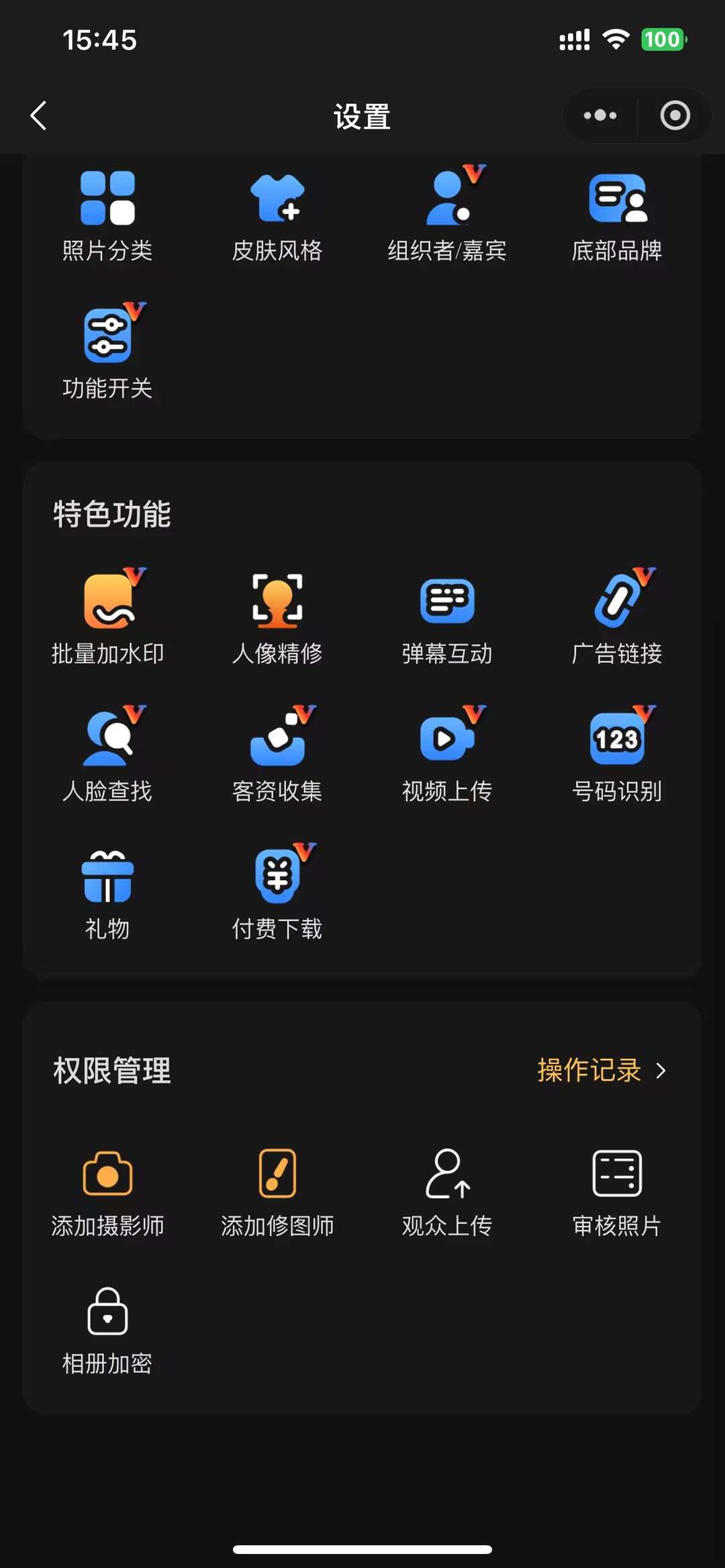Open 相册加密 settings
Image resolution: width=725 pixels, height=1568 pixels.
[x=107, y=1330]
